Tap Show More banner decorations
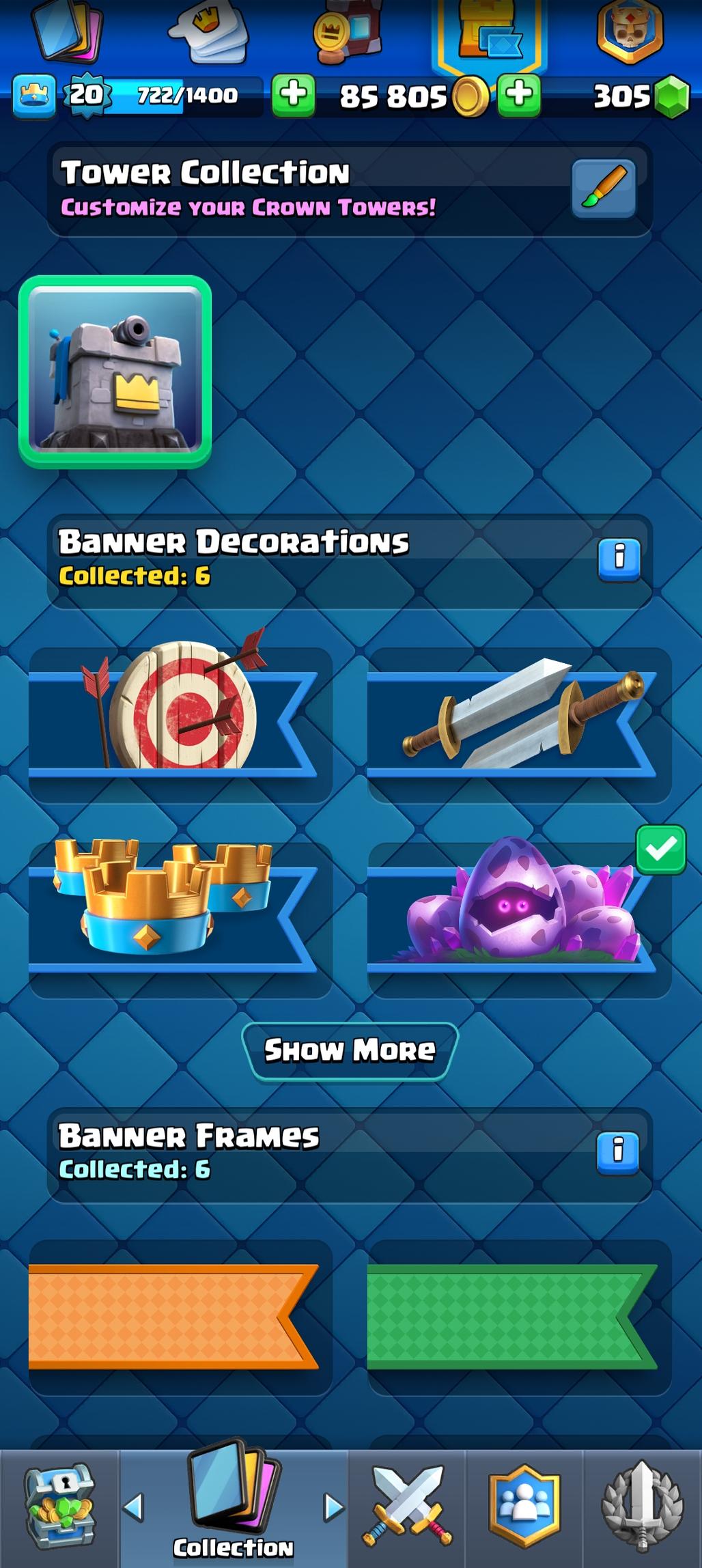The width and height of the screenshot is (702, 1568). click(350, 1051)
